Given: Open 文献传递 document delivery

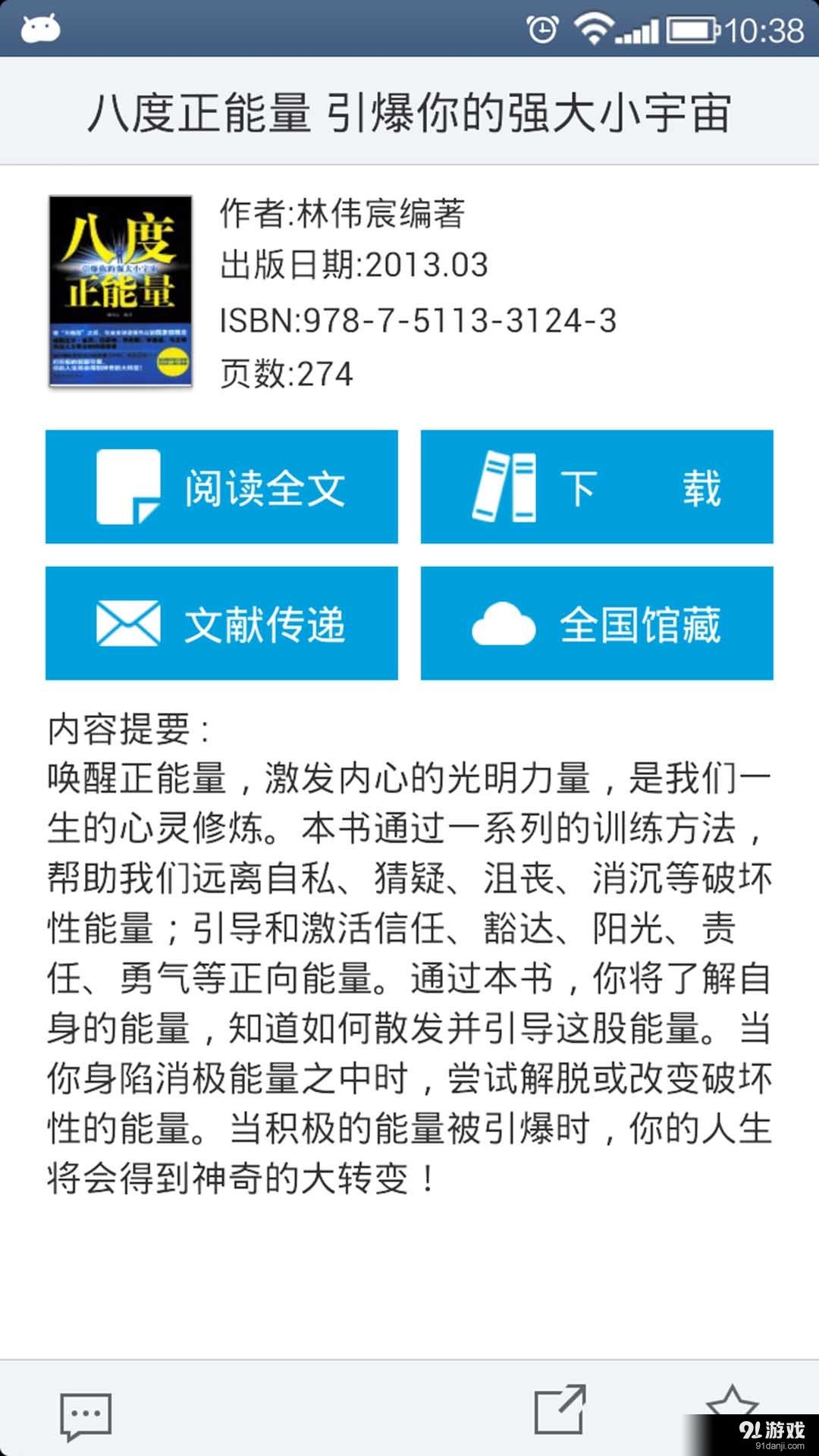Looking at the screenshot, I should tap(221, 623).
